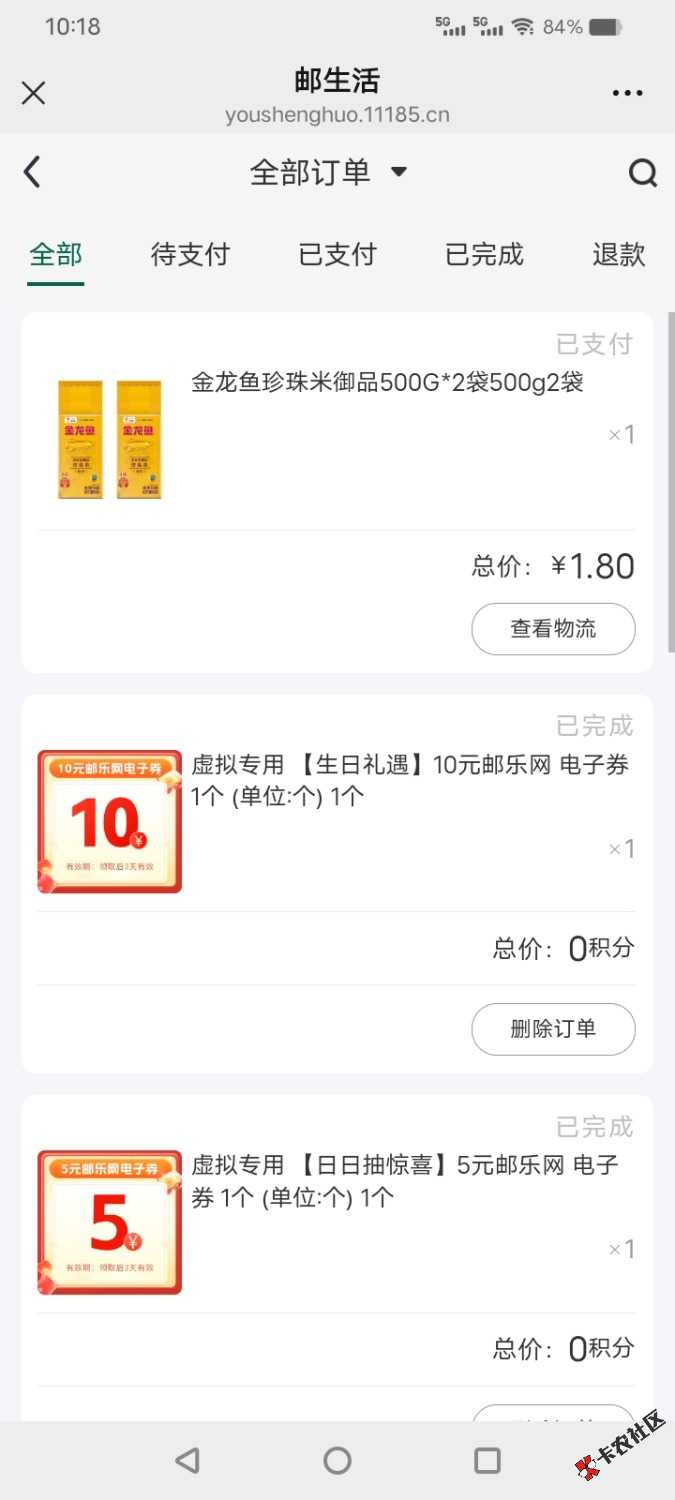The image size is (675, 1500).
Task: Switch to the 全部 tab
Action: click(56, 254)
